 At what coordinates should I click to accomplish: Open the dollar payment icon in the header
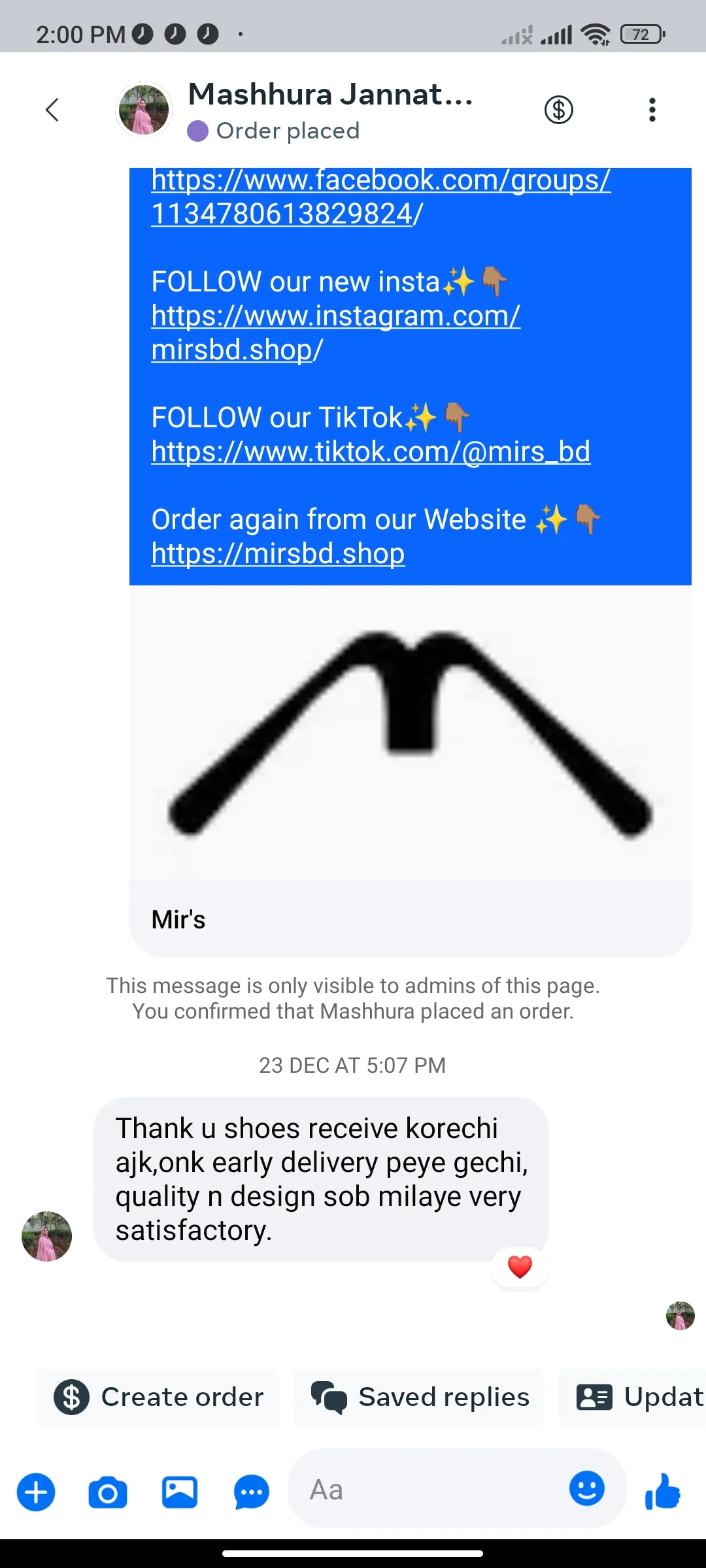(x=559, y=110)
